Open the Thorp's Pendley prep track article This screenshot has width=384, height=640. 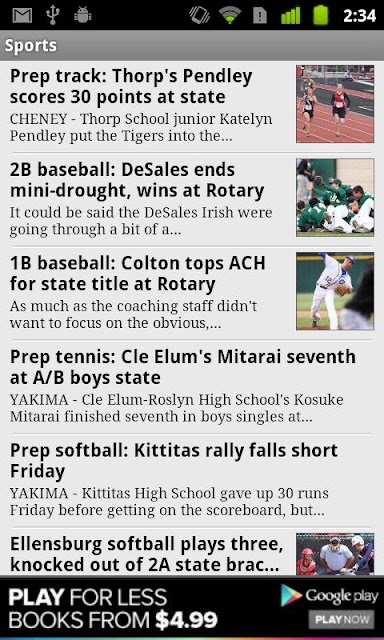click(x=192, y=107)
